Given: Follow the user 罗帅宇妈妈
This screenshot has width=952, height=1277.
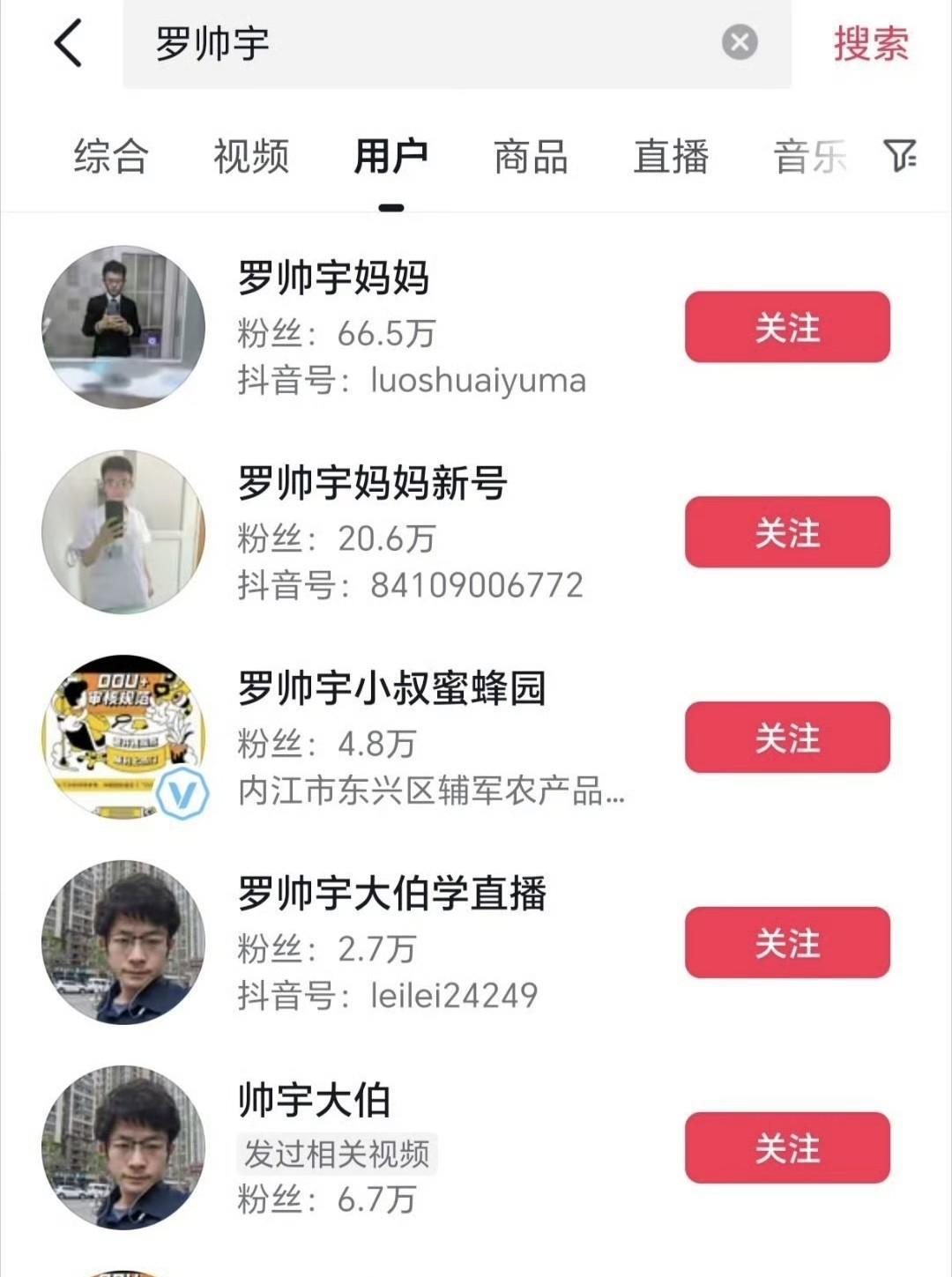Looking at the screenshot, I should [787, 327].
